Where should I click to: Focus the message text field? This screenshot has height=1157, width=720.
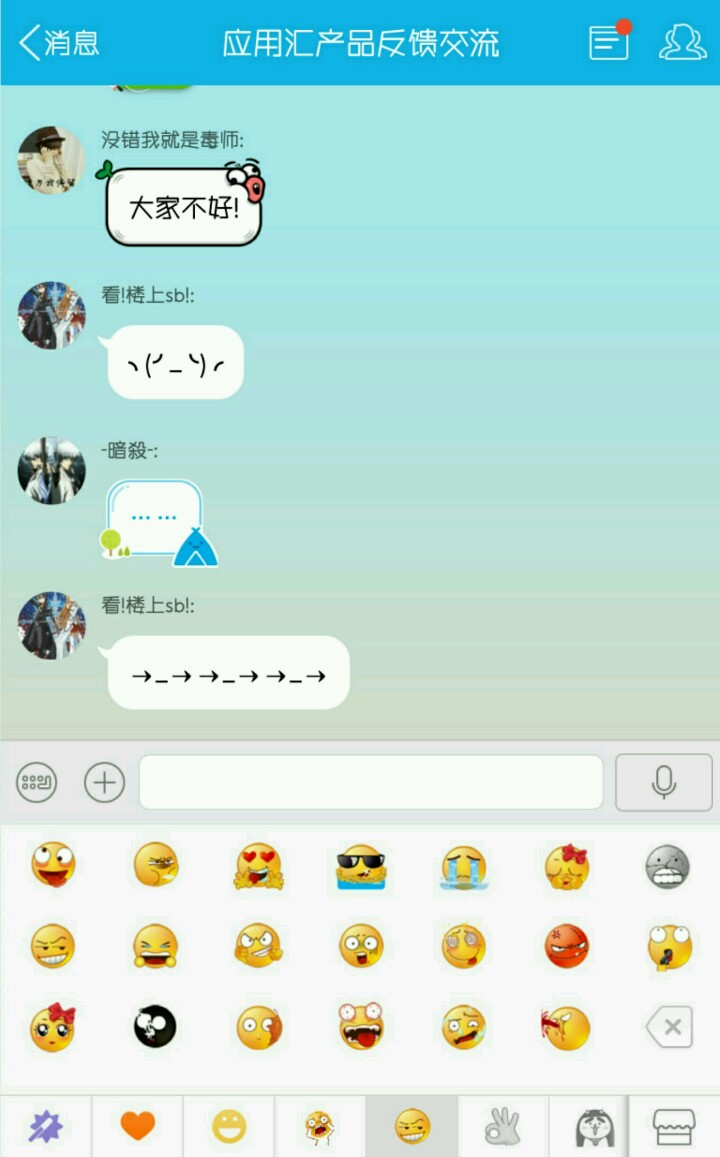370,782
